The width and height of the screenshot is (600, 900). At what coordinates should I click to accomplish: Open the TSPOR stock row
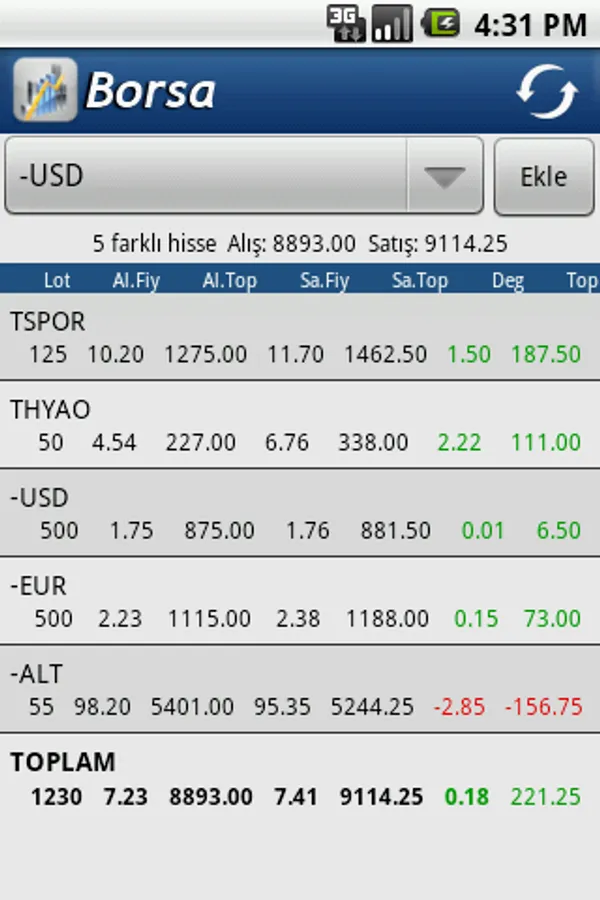tap(300, 337)
